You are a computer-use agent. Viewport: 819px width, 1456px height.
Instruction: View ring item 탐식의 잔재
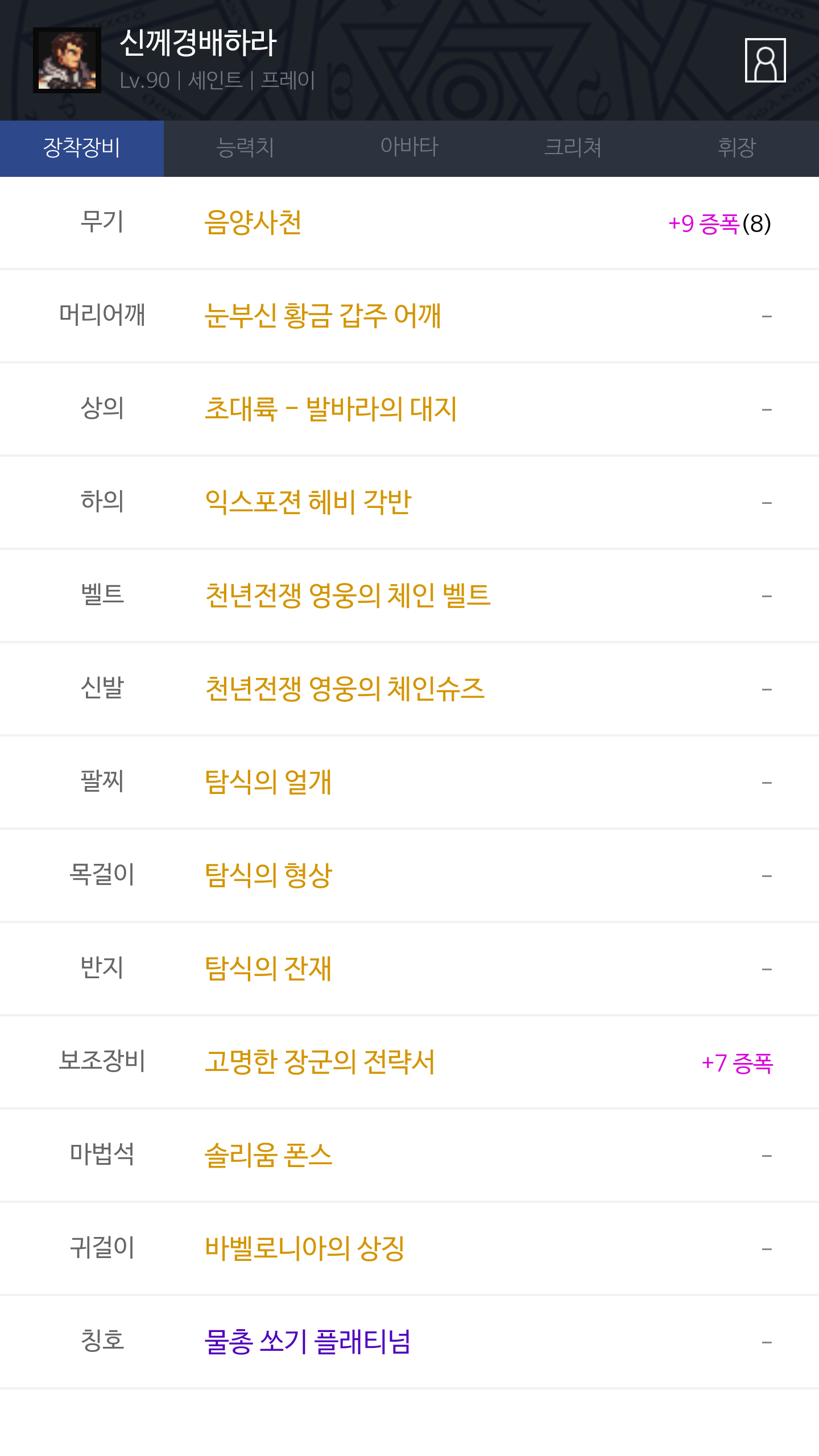pos(268,969)
